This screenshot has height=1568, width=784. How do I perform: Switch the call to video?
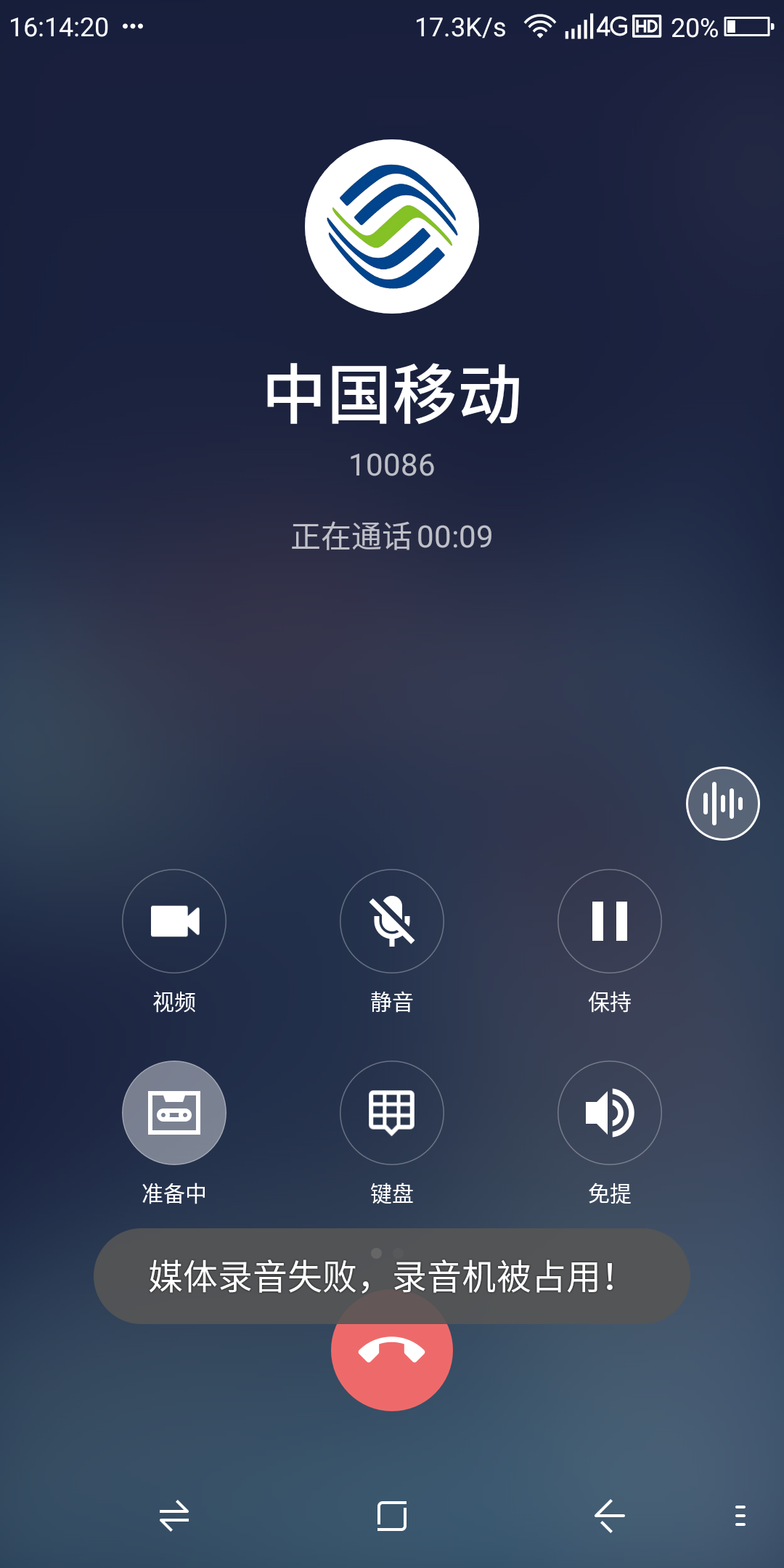[x=174, y=920]
